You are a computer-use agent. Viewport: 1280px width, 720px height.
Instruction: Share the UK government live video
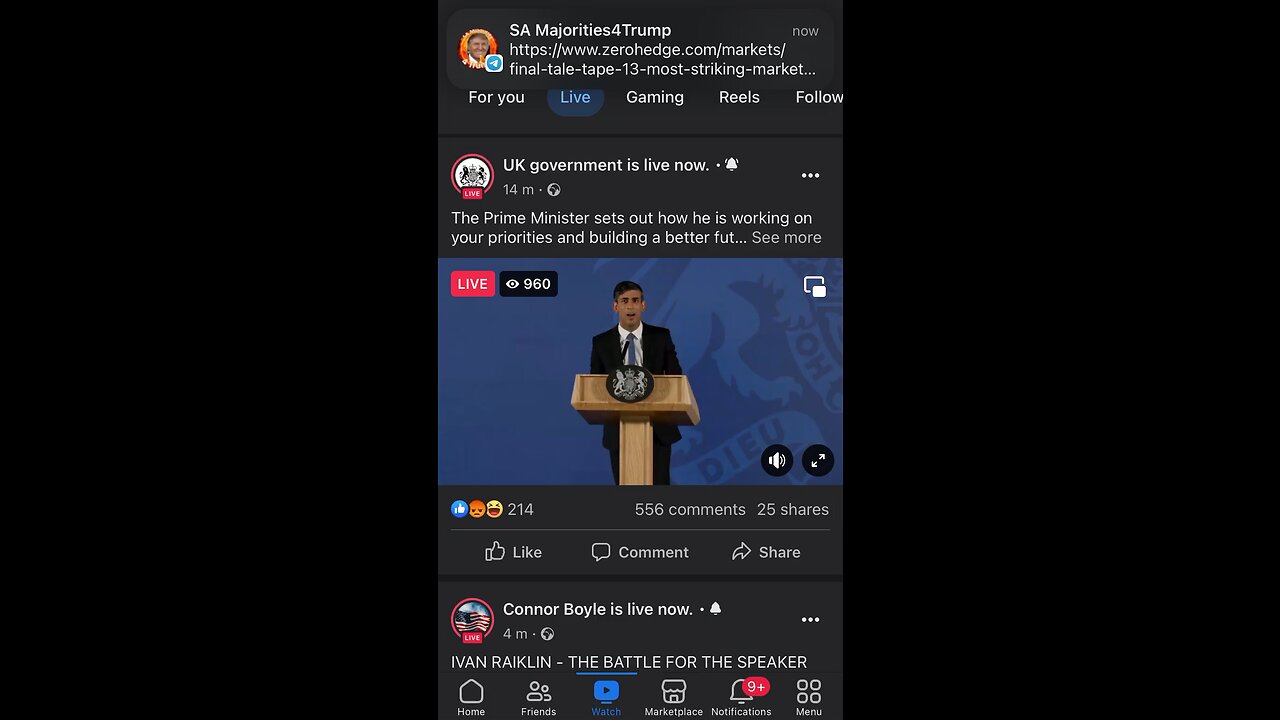coord(766,552)
